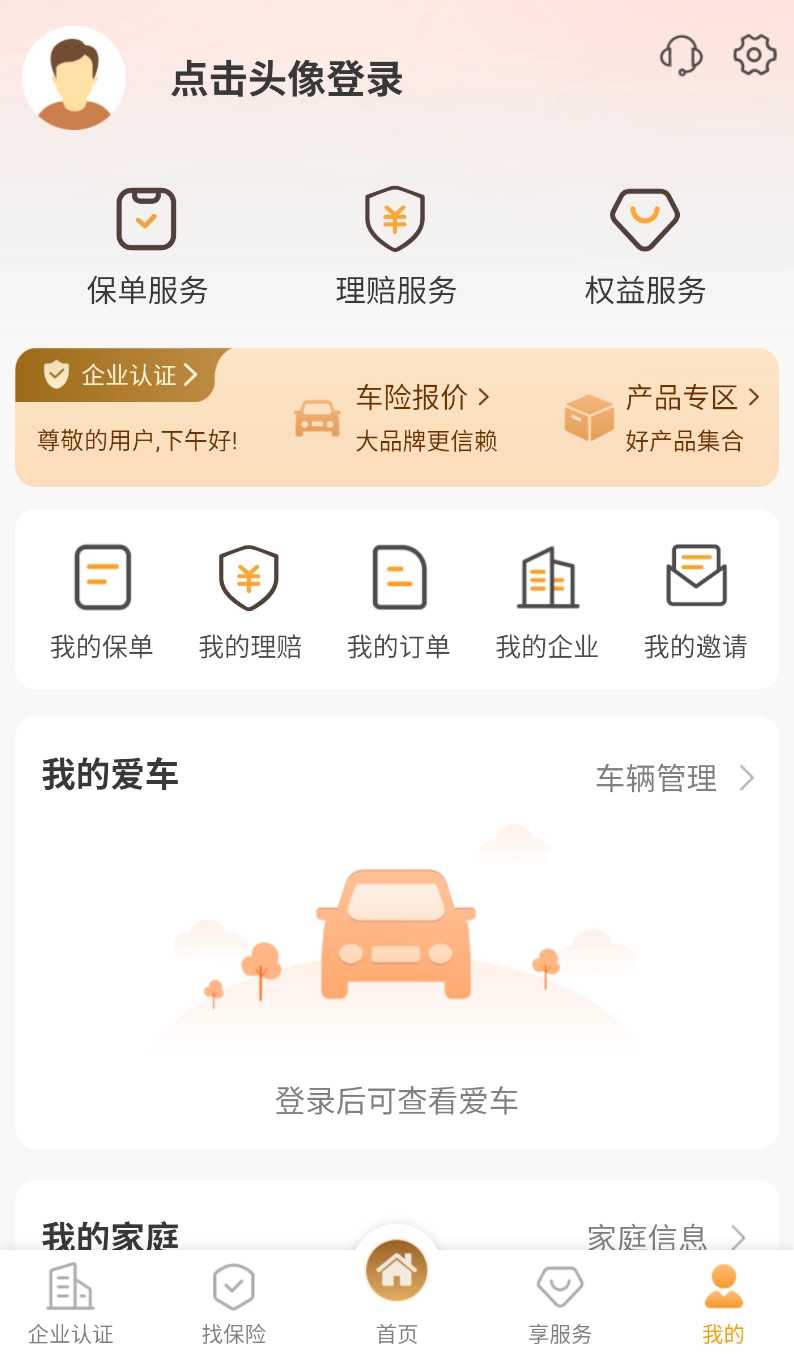Open 车辆管理 vehicle management link
Viewport: 794px width, 1363px height.
[x=668, y=778]
